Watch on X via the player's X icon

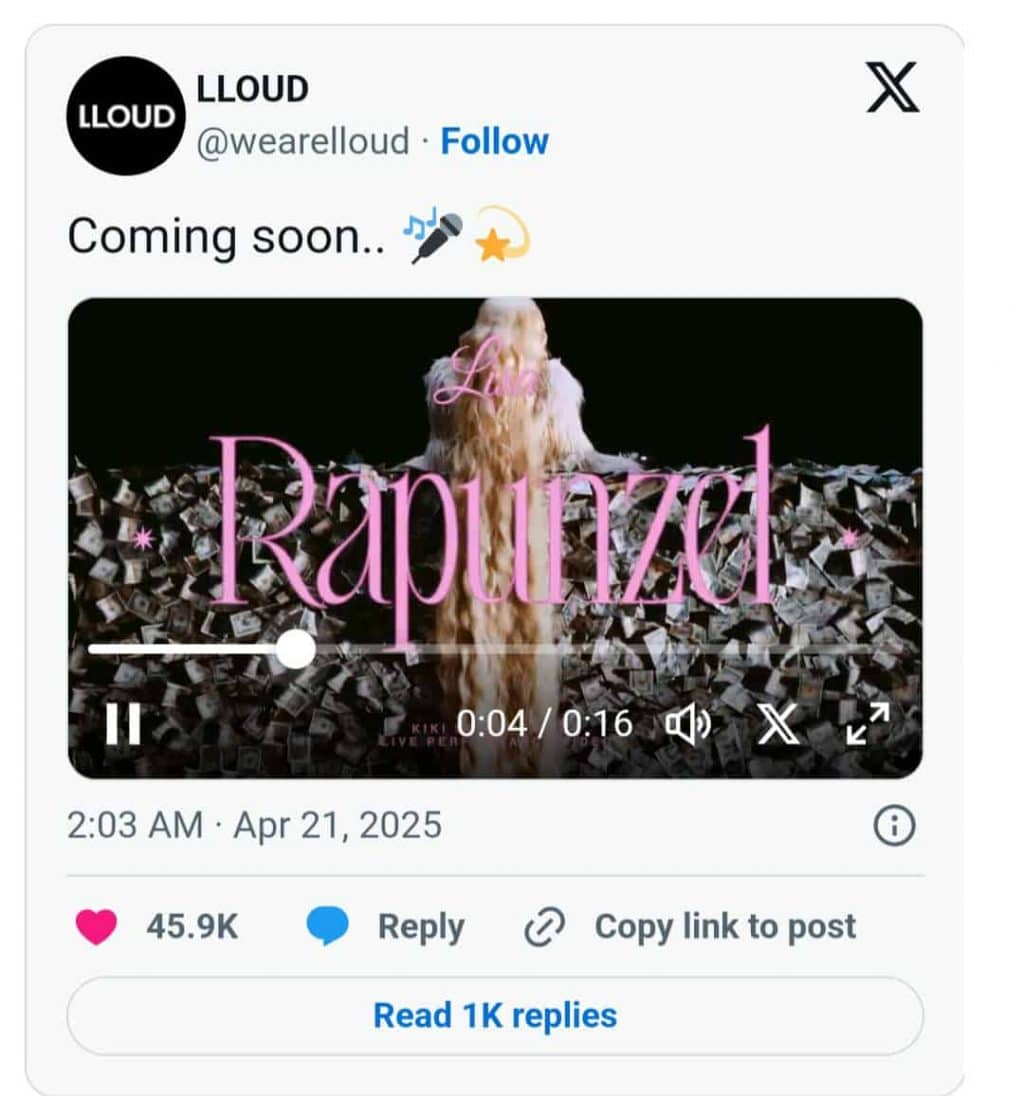point(778,724)
